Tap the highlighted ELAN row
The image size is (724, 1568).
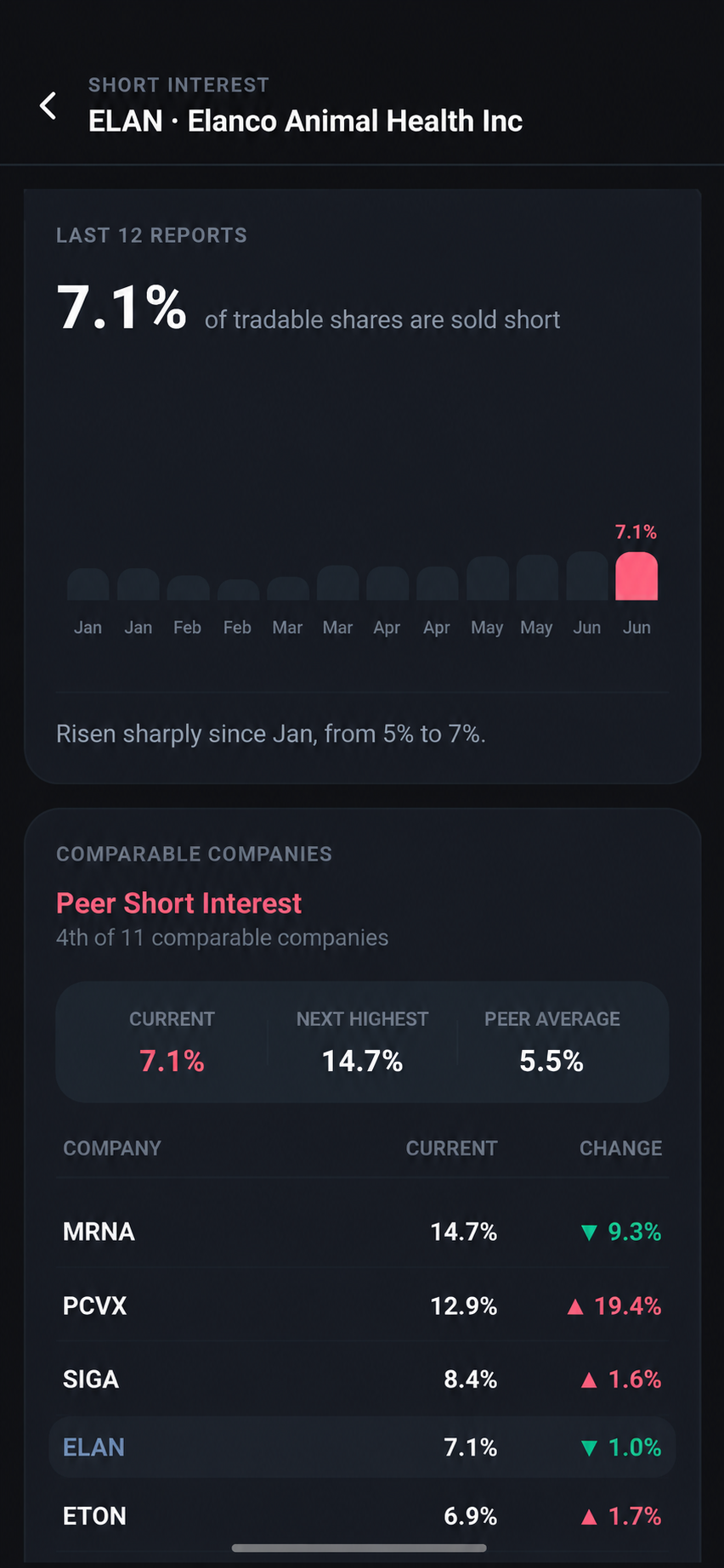[x=362, y=1447]
